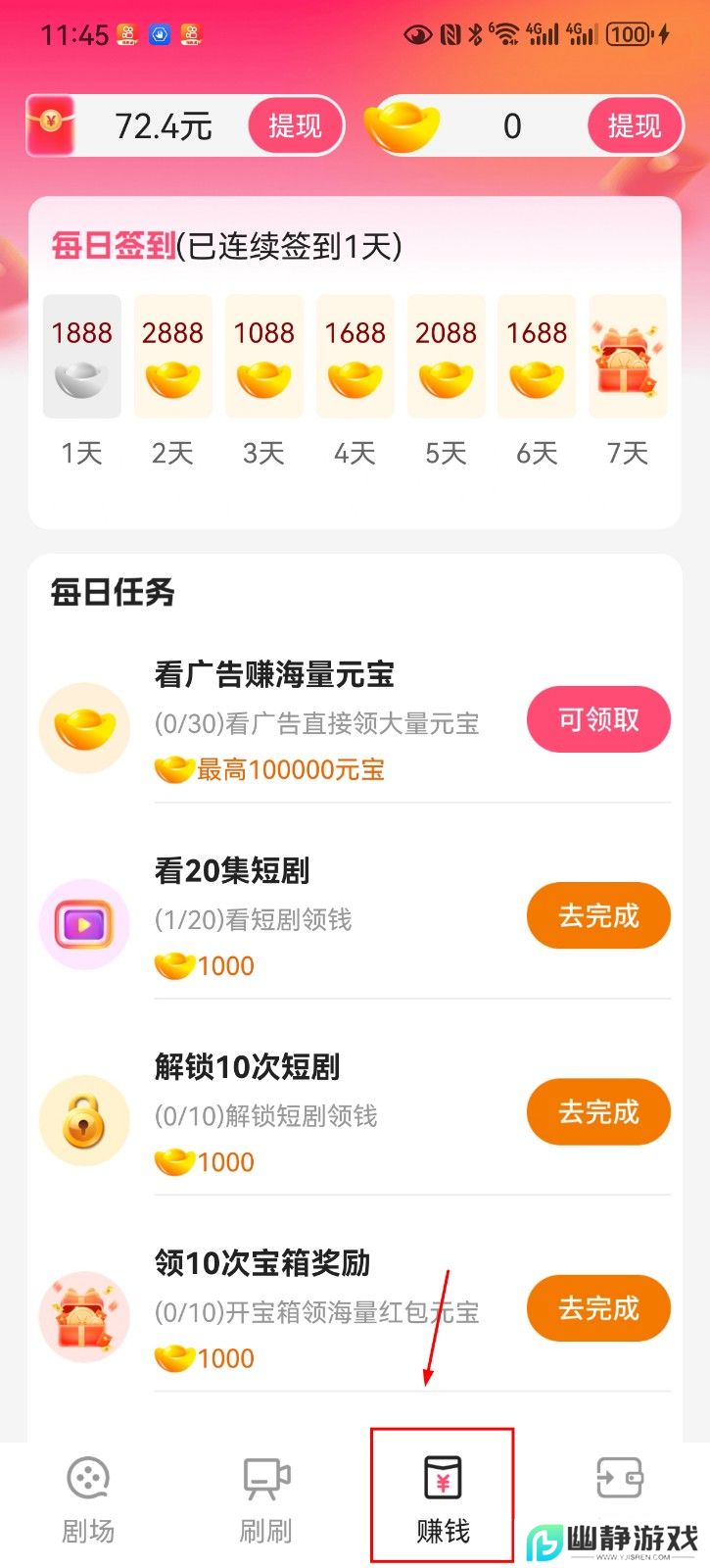Viewport: 710px width, 1568px height.
Task: Tap 去完成 for the 领10次宝箱奖励 task
Action: 598,1308
